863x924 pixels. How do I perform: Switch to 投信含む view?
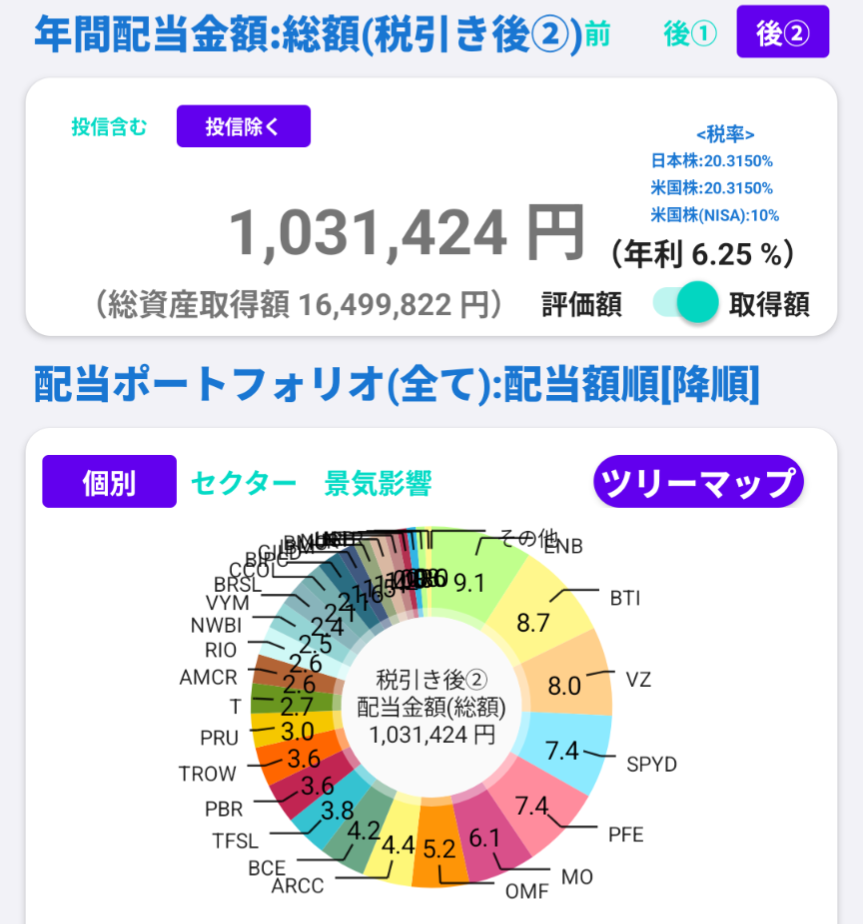109,127
